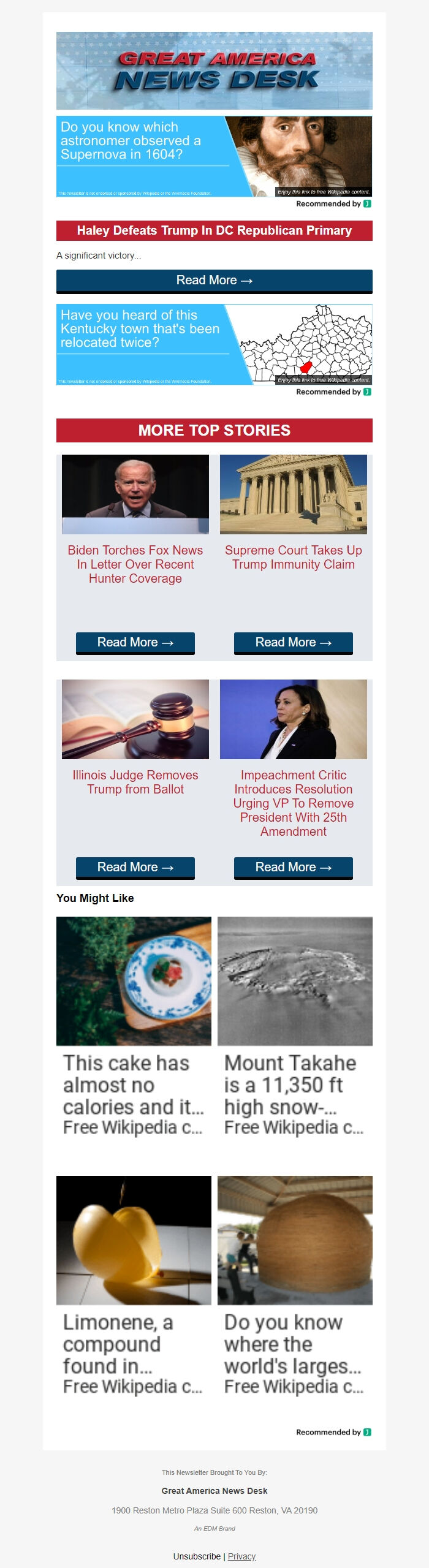Screen dimensions: 429x1568
Task: Open the Mount Takahe recommendation card
Action: coord(295,1026)
